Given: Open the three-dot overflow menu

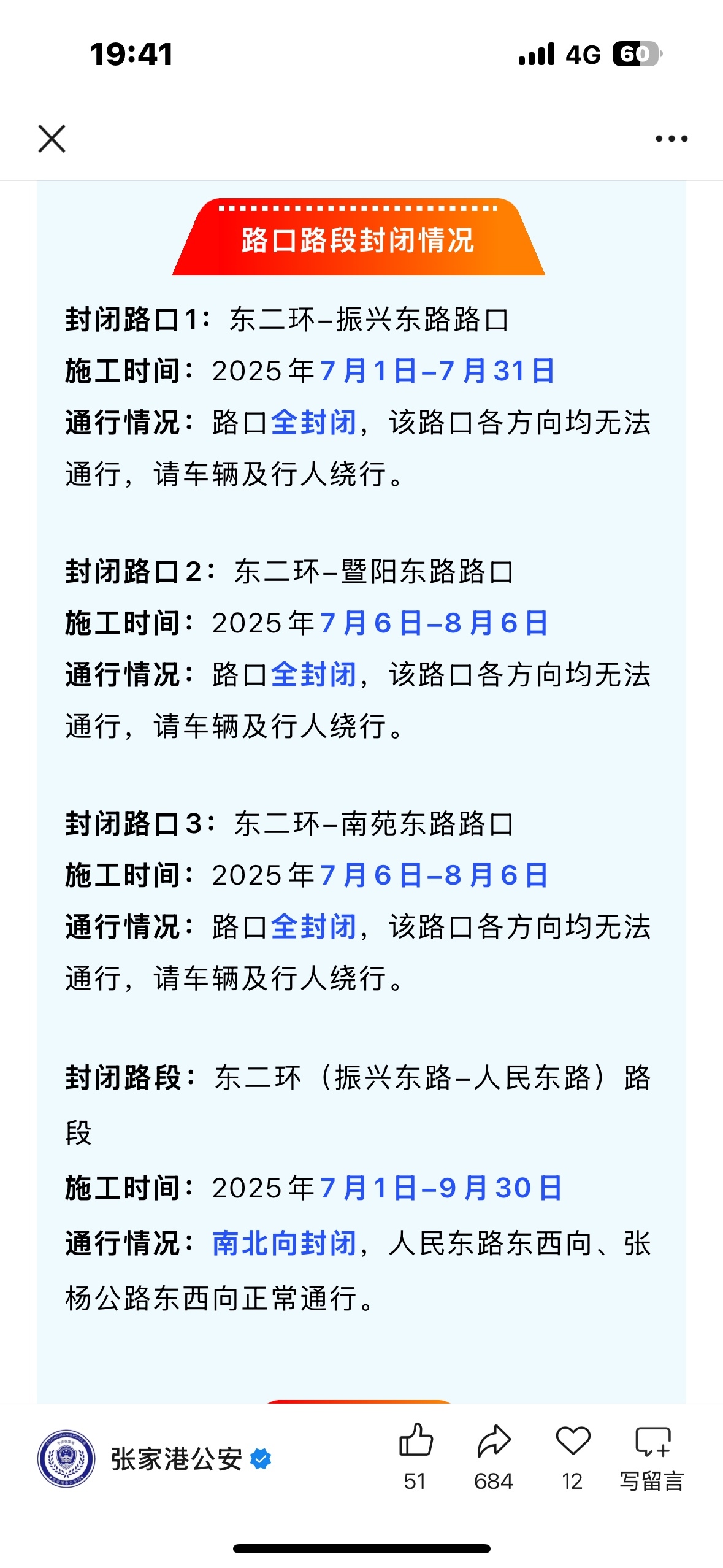Looking at the screenshot, I should [x=671, y=139].
